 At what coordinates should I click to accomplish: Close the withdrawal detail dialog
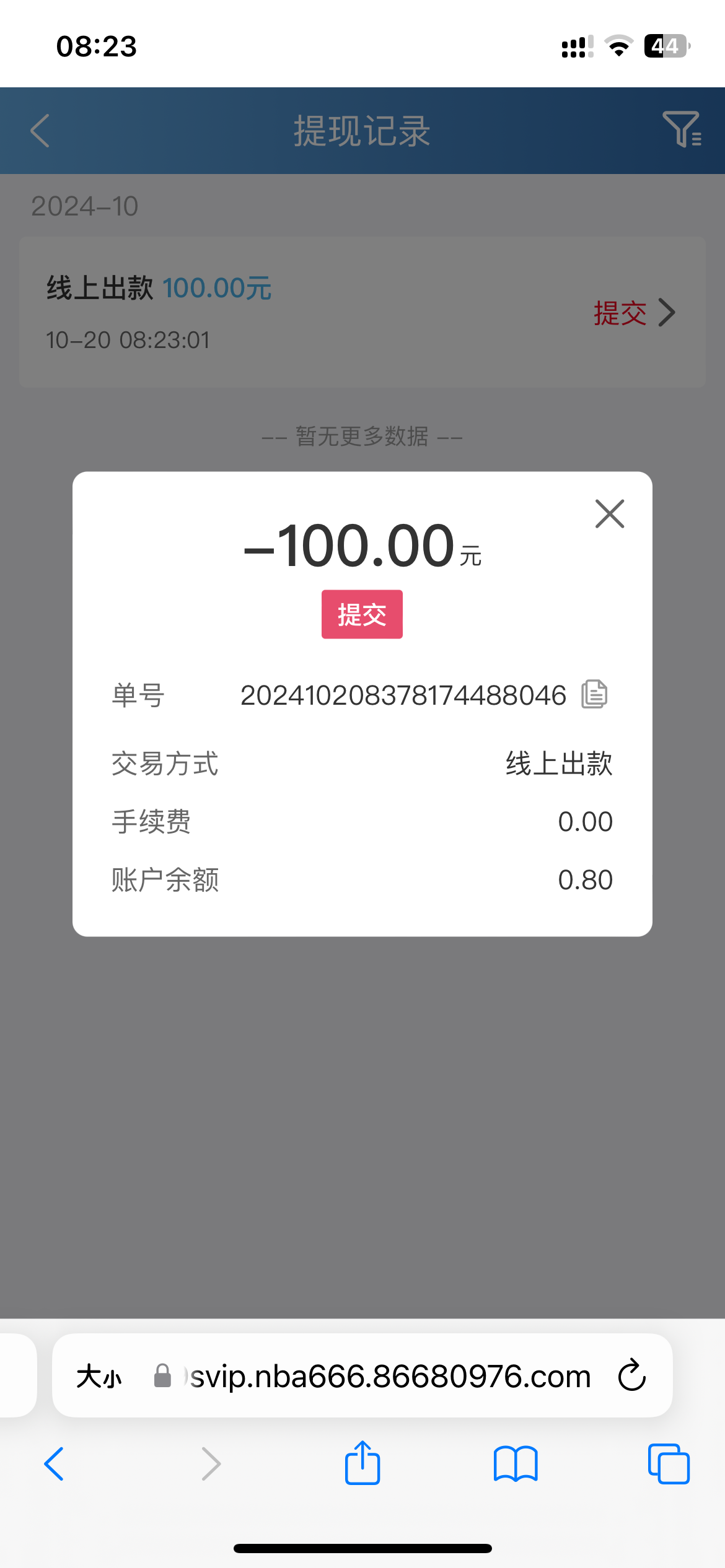[x=610, y=514]
